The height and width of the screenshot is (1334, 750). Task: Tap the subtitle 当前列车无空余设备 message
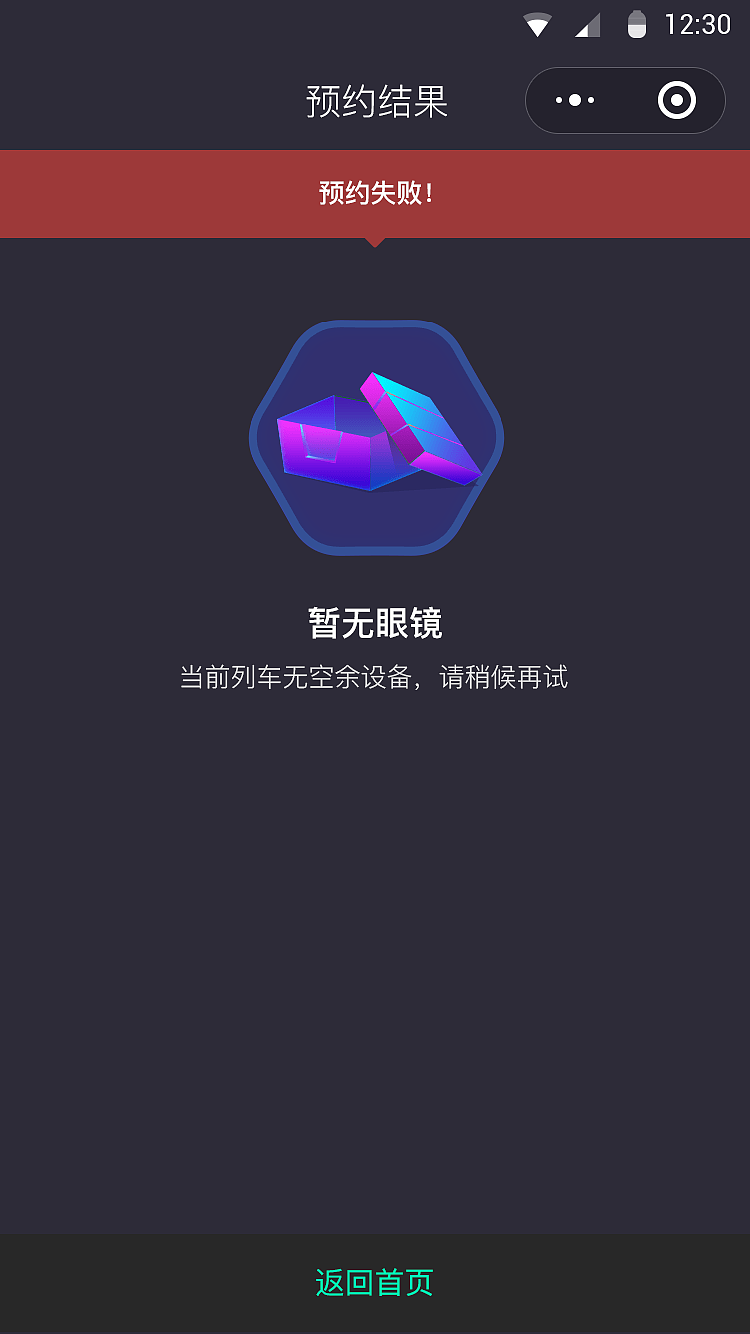point(375,677)
